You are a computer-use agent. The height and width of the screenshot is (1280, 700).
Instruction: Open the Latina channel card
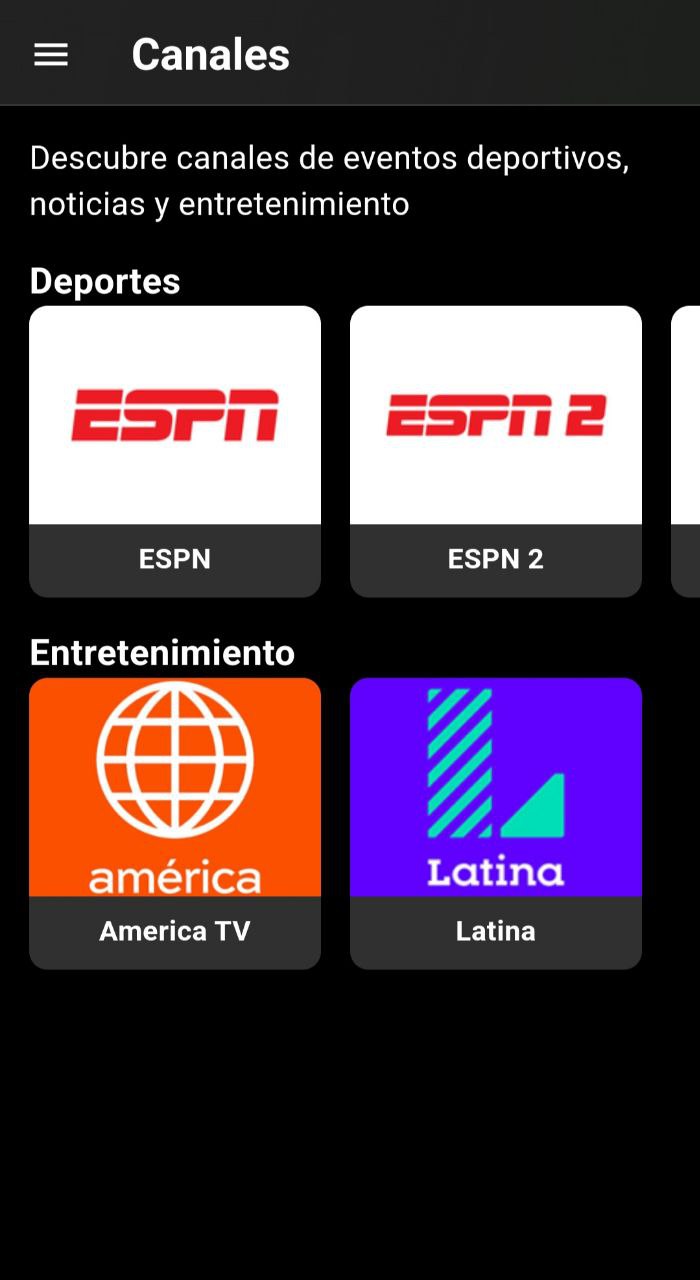click(x=495, y=823)
